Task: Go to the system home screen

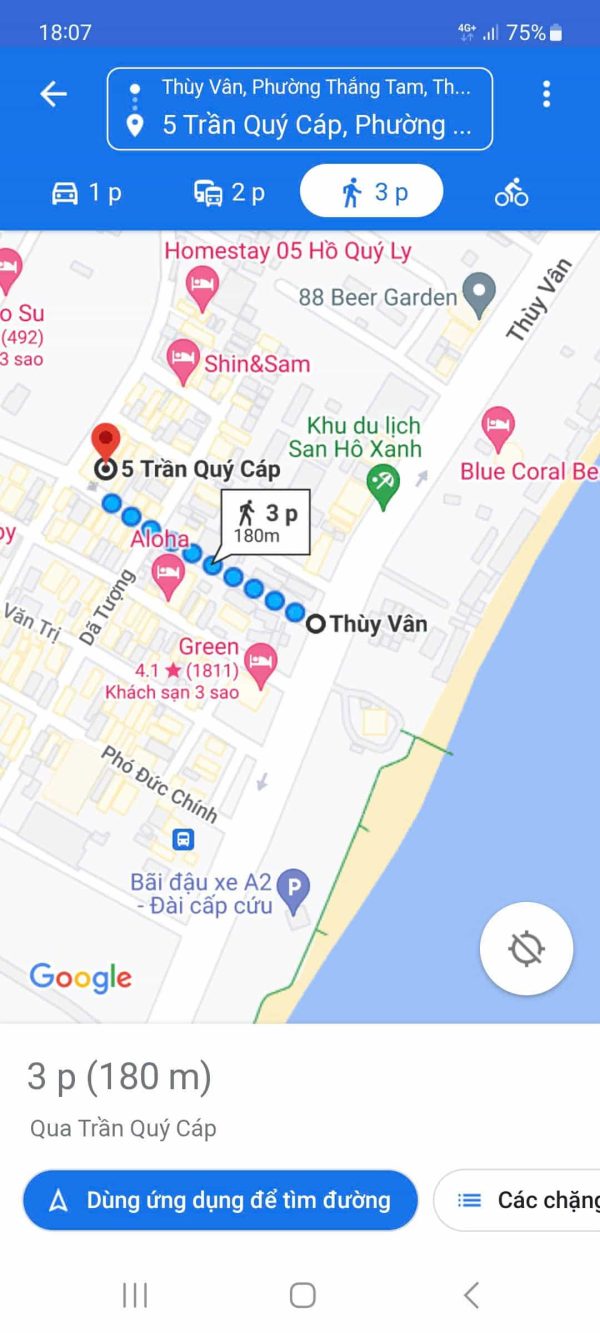Action: pos(302,1295)
